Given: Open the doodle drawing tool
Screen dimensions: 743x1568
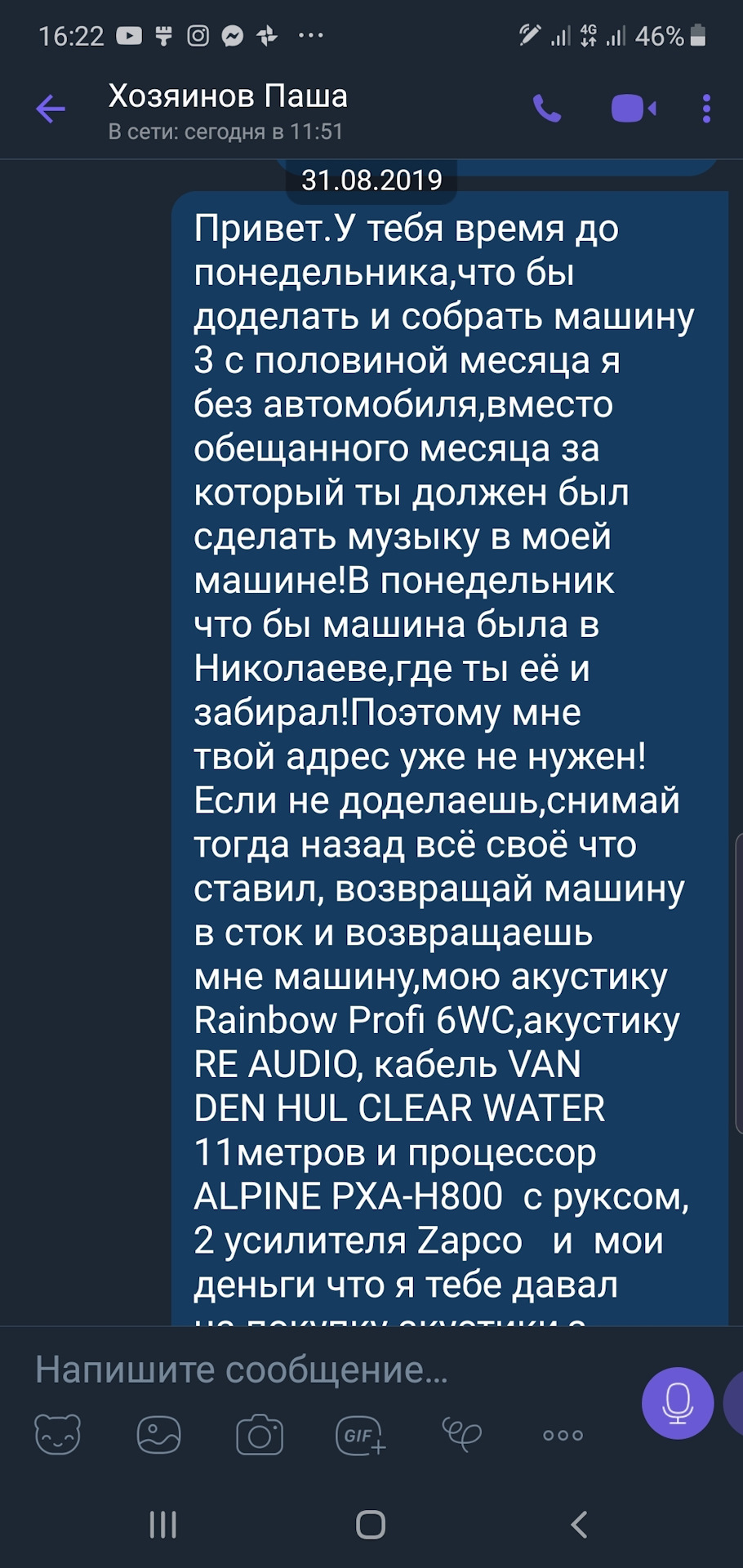Looking at the screenshot, I should point(461,1435).
